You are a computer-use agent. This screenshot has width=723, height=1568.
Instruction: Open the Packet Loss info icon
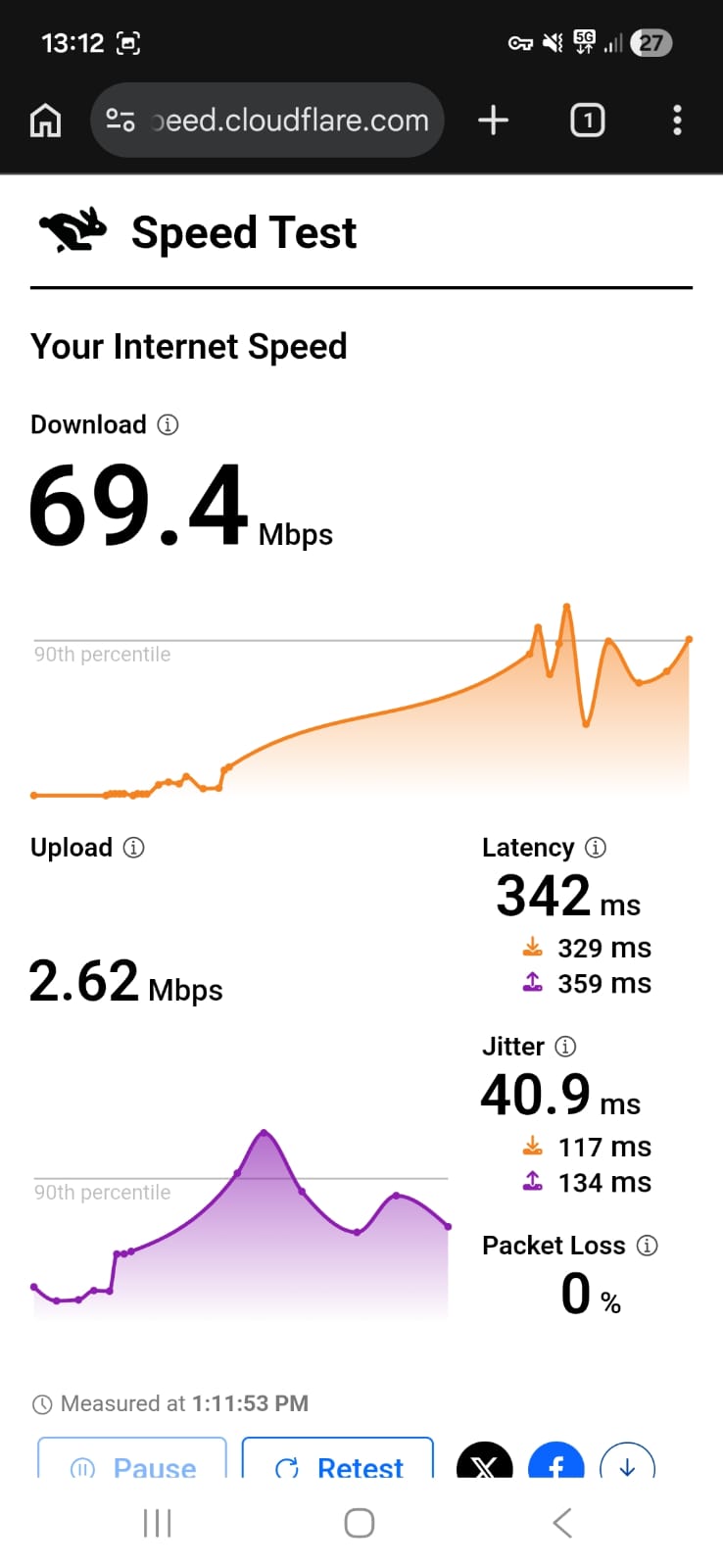(647, 1246)
